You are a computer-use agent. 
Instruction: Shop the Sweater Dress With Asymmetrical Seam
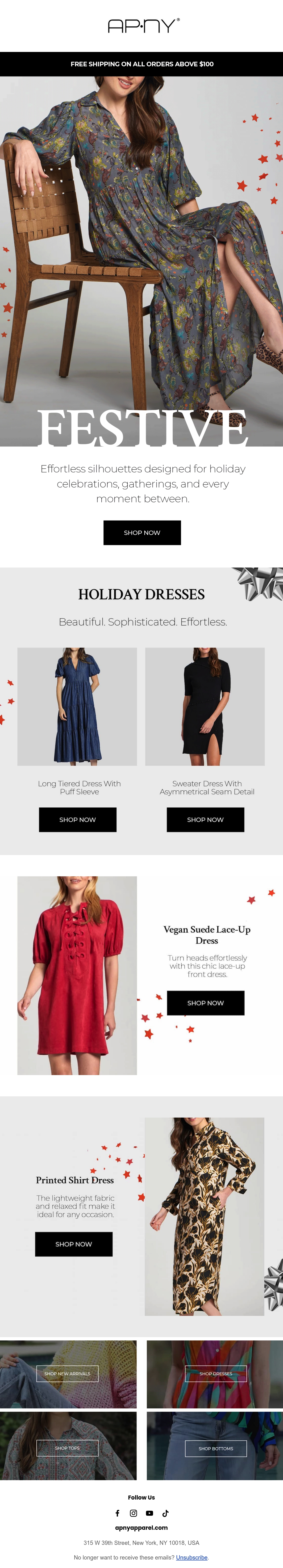(x=205, y=819)
